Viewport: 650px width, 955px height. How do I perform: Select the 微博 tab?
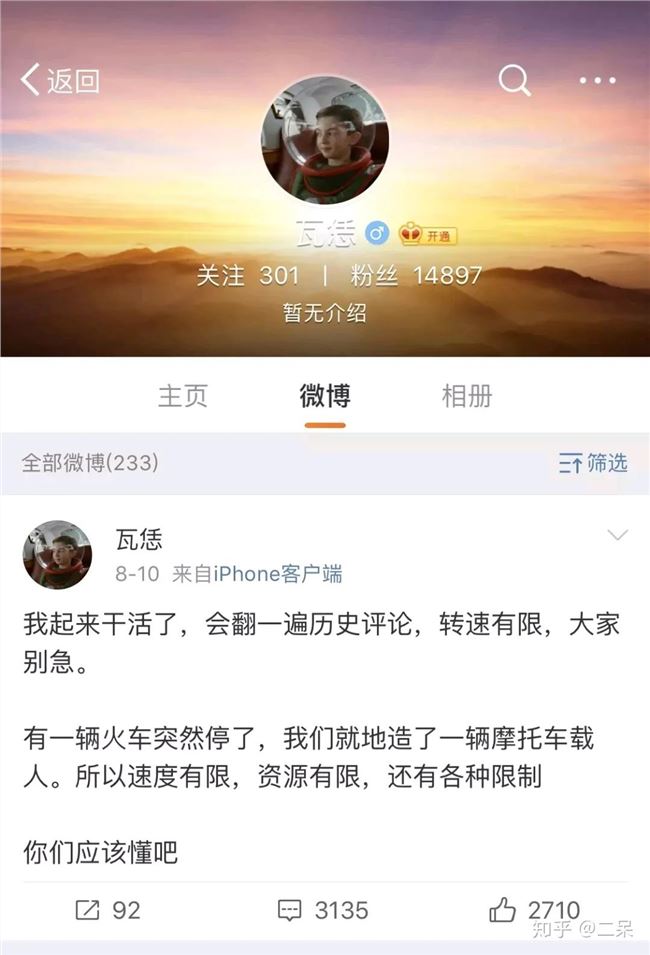point(325,395)
